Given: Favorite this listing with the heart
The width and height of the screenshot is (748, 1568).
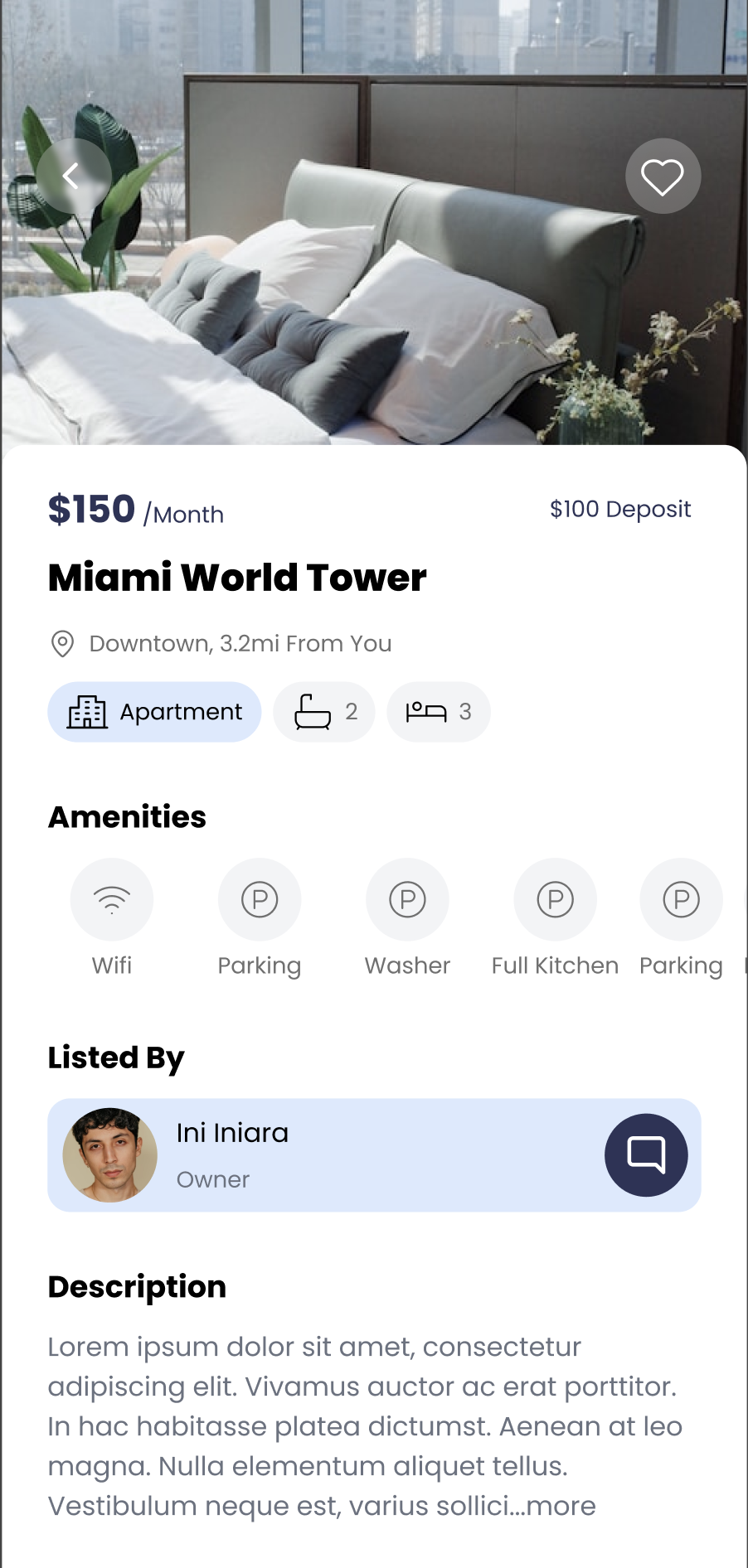Looking at the screenshot, I should (663, 177).
